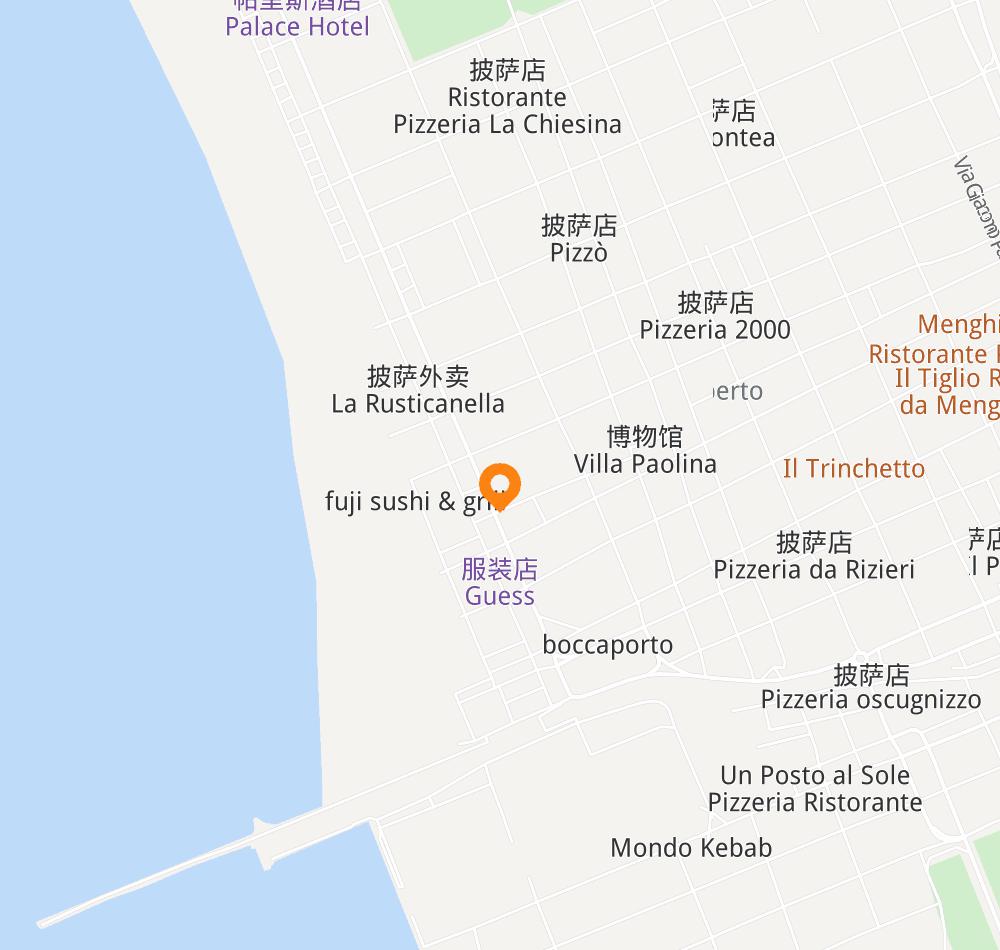The width and height of the screenshot is (1000, 950).
Task: Select Il Trinchetto restaurant label
Action: (x=854, y=468)
